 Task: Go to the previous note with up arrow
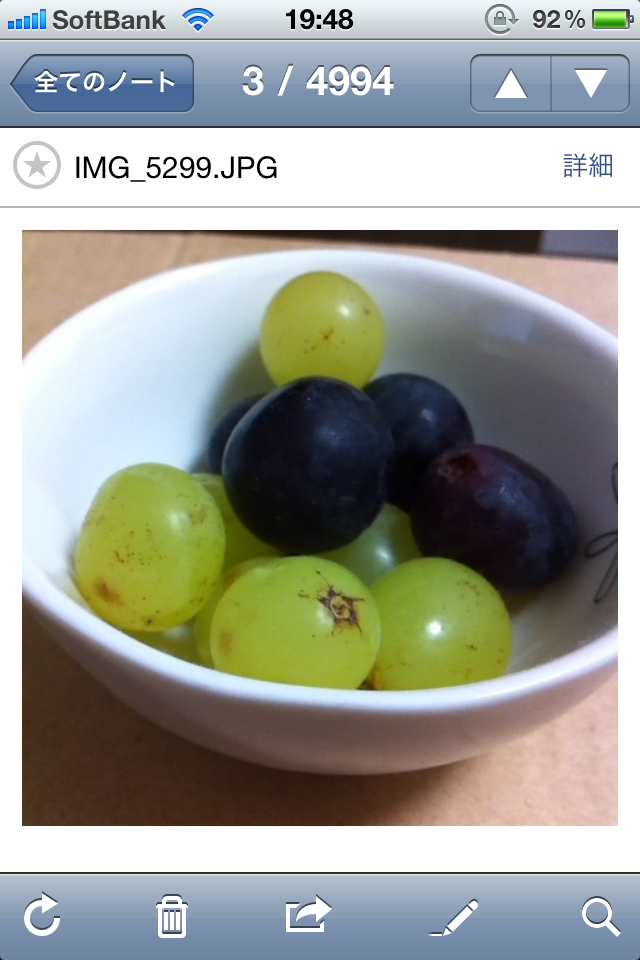(511, 83)
